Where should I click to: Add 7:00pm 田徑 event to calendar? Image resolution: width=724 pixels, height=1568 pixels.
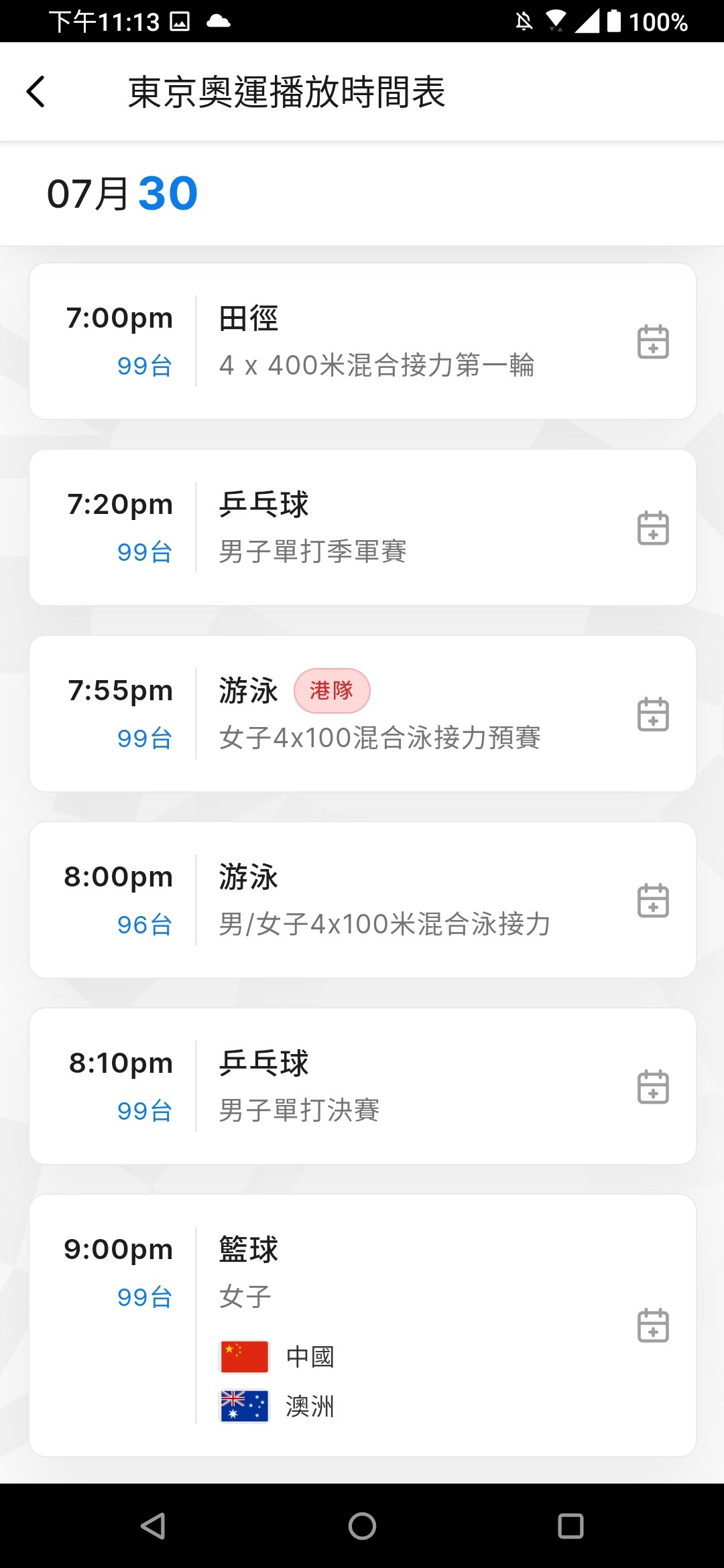coord(653,342)
